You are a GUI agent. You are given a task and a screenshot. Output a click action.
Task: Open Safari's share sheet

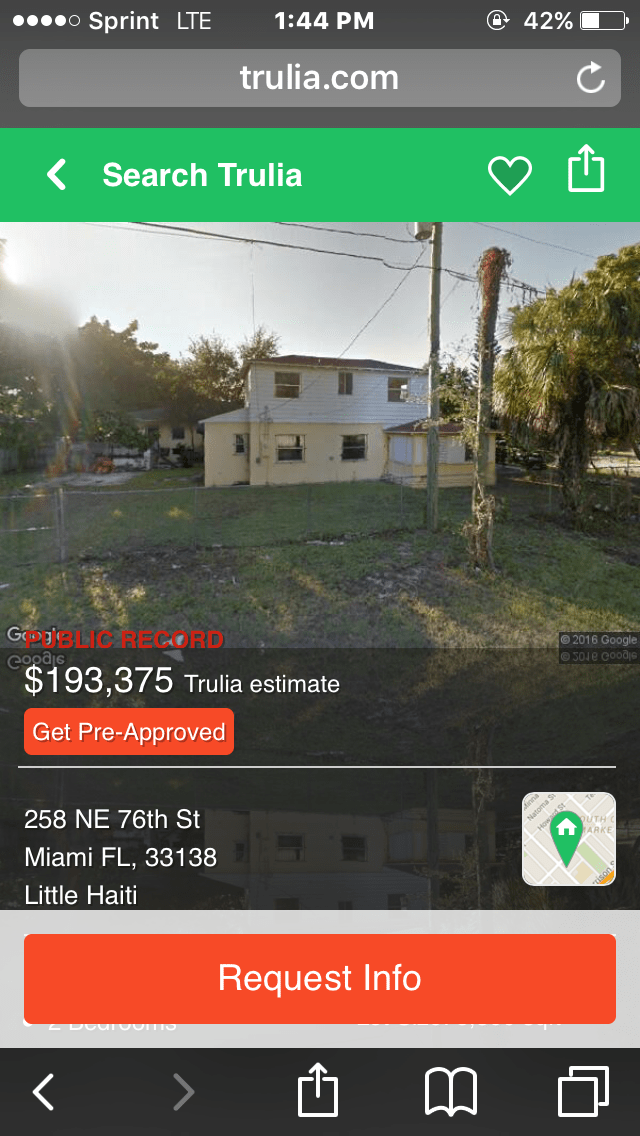tap(319, 1090)
